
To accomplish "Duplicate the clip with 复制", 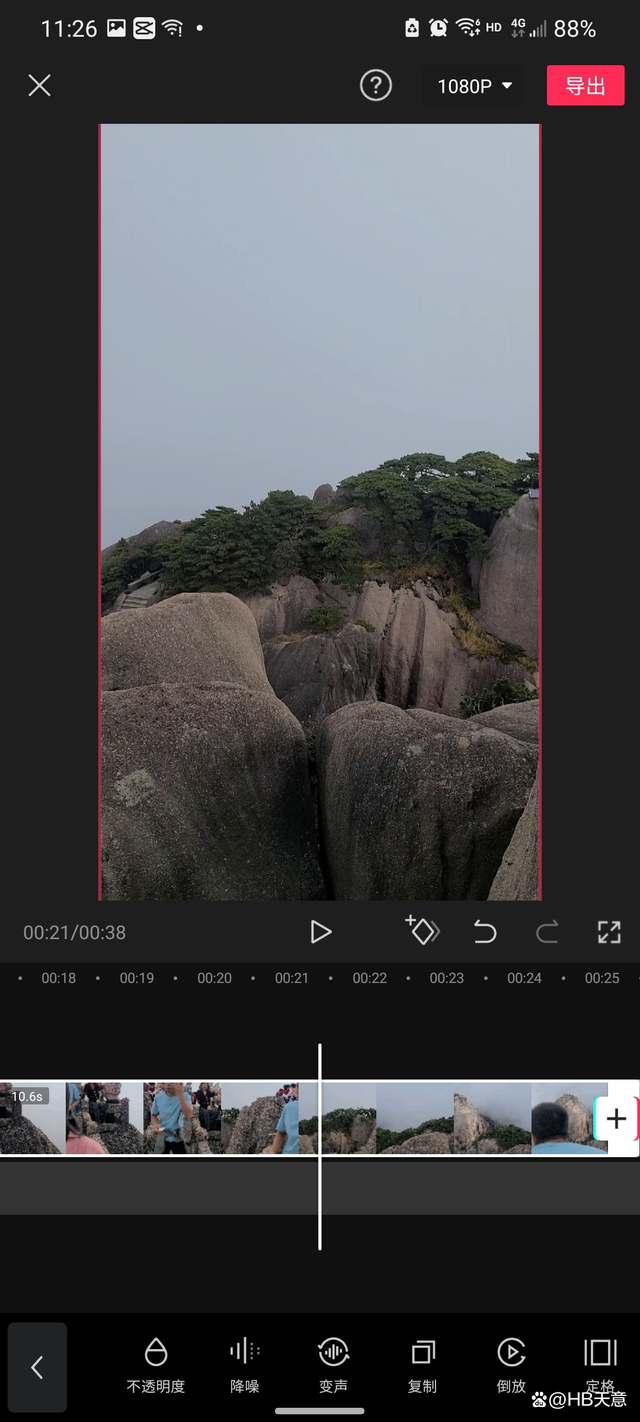I will pos(423,1366).
